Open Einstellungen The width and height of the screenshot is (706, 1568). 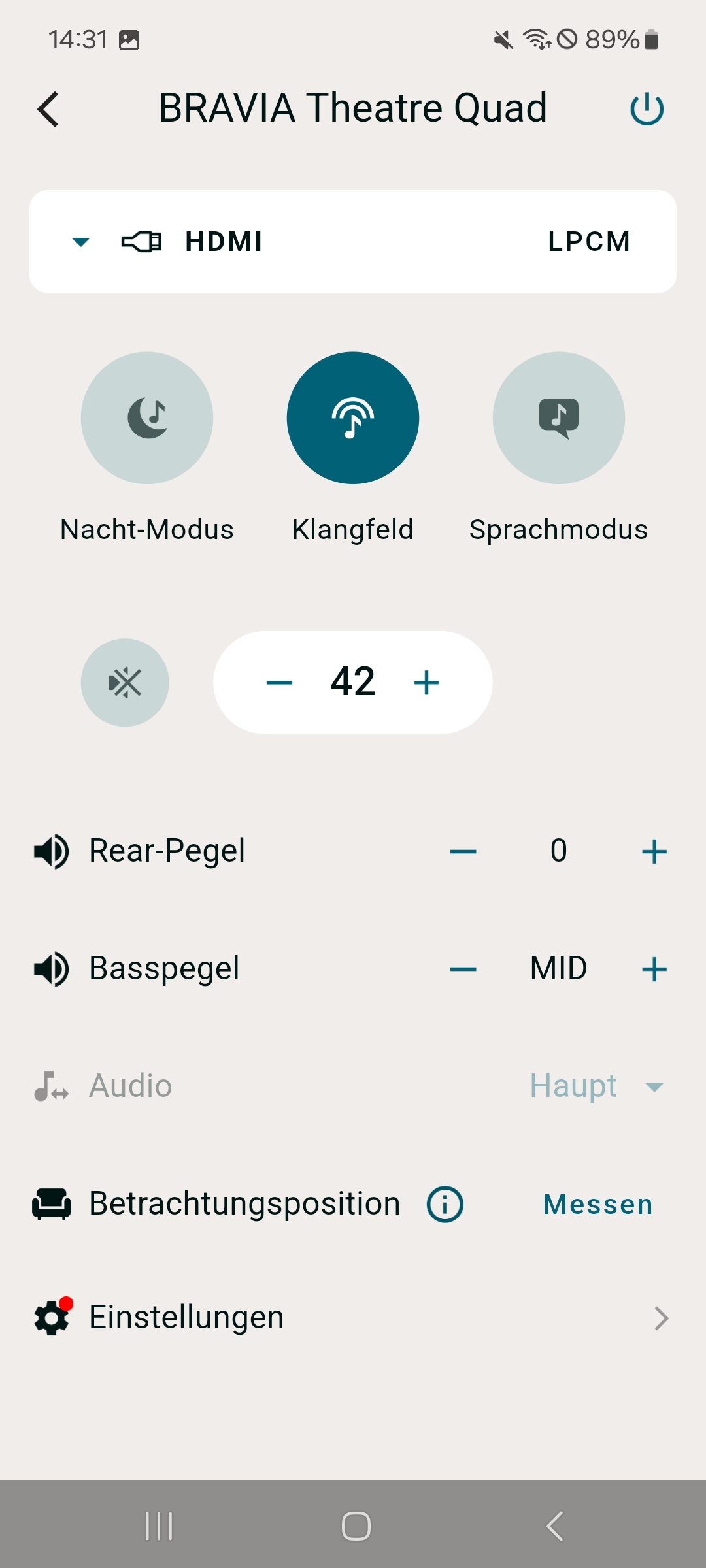click(353, 1318)
